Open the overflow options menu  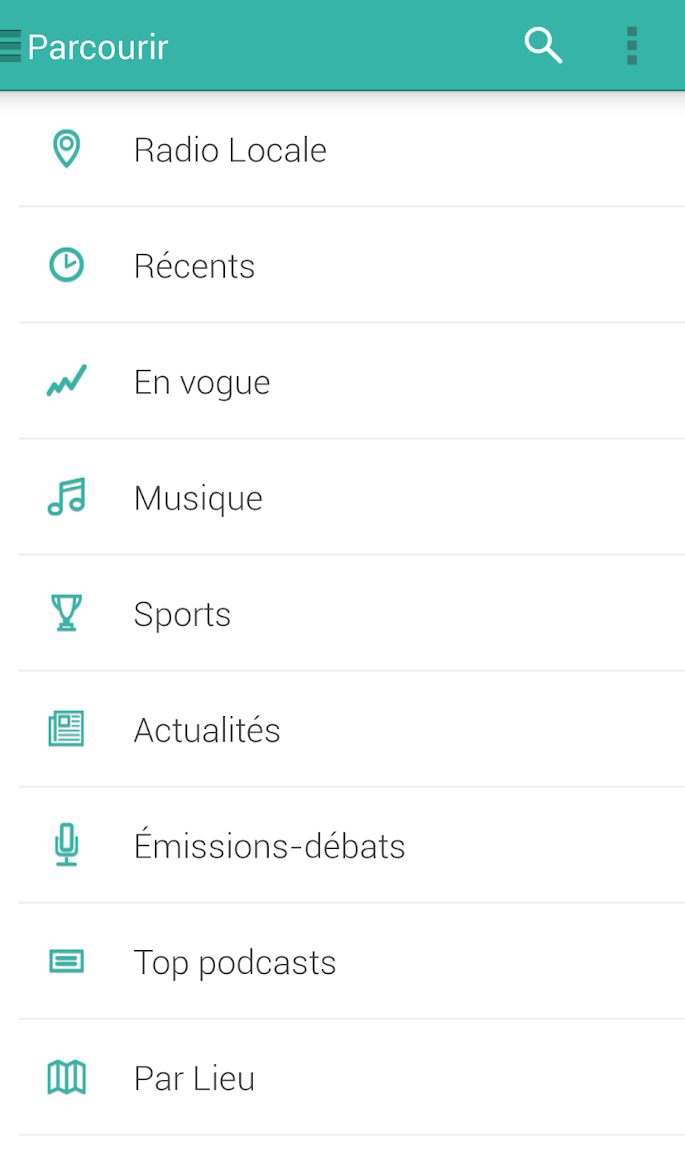point(631,46)
